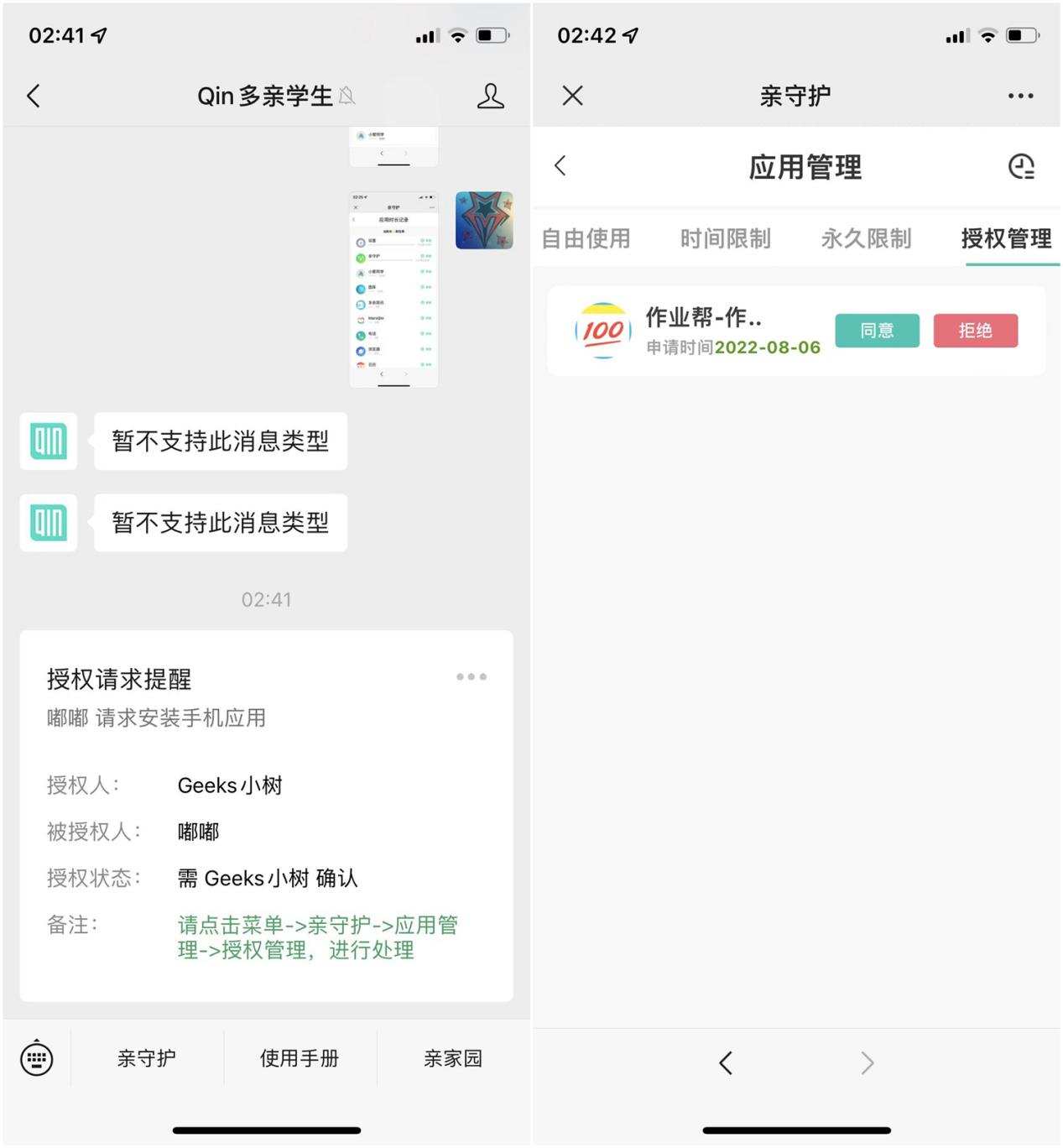This screenshot has width=1063, height=1148.
Task: Reject the 作业帮 request with 拒绝
Action: [x=975, y=331]
